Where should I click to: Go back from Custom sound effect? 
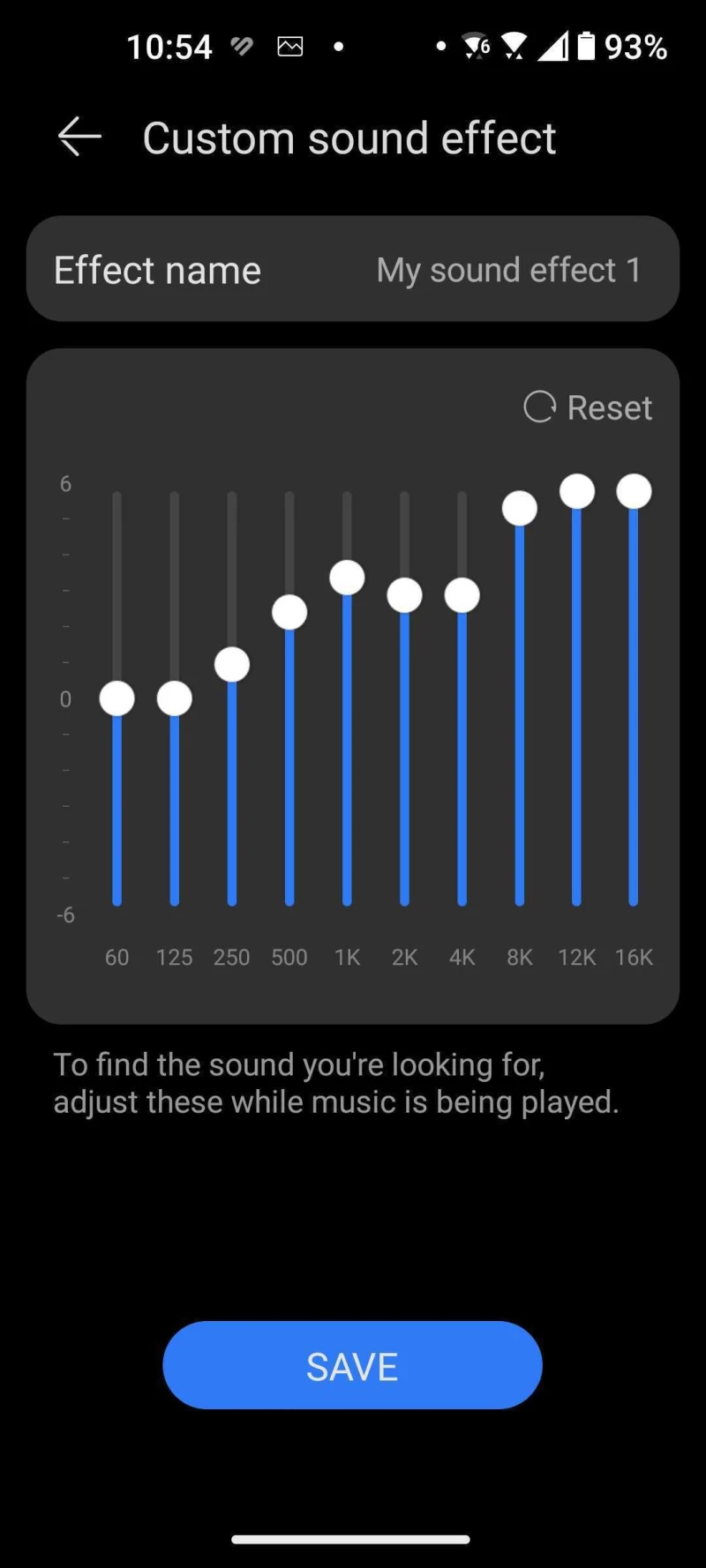[79, 138]
